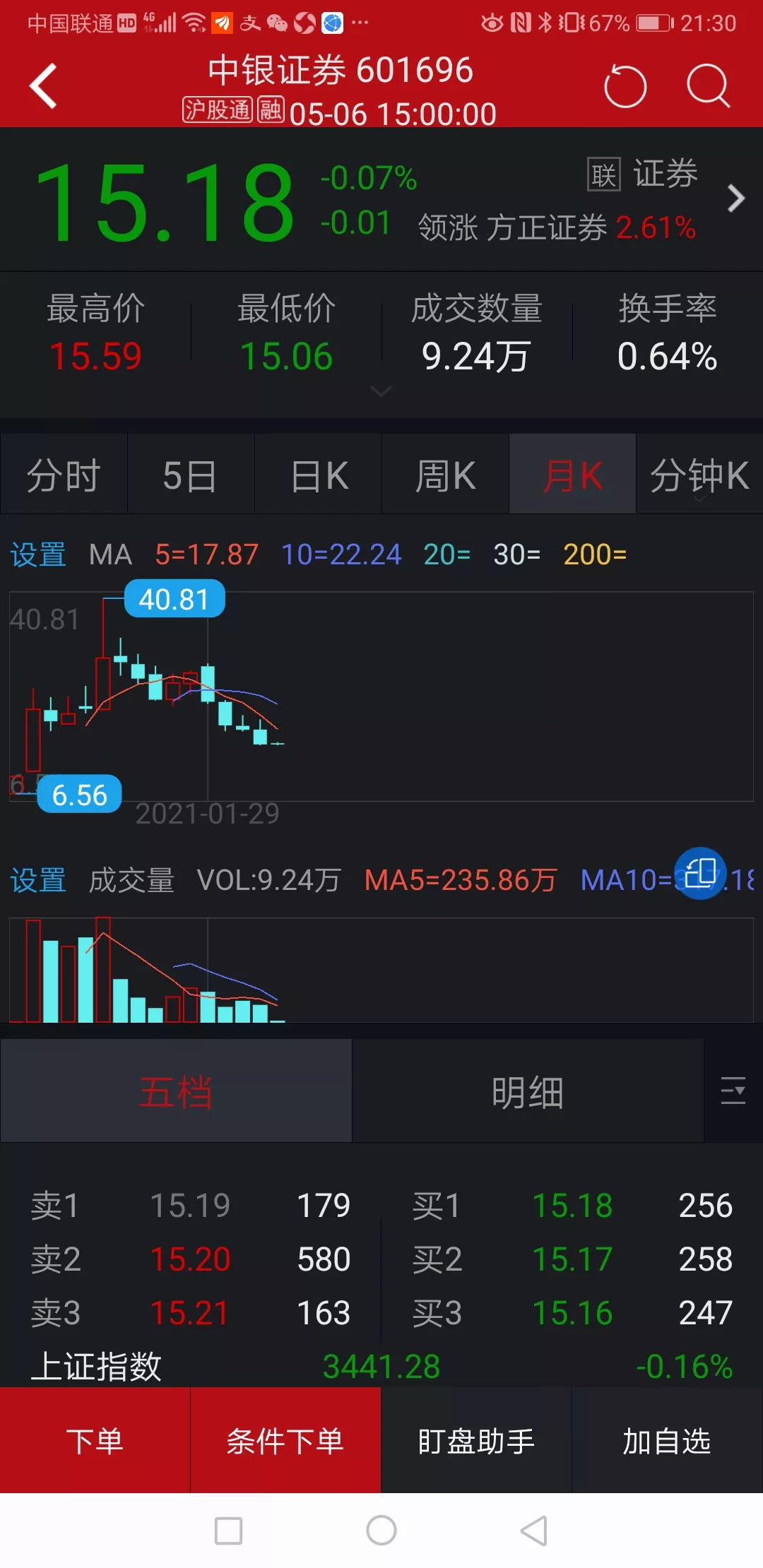Select the 月K chart tab
Screen dimensions: 763x1568
[572, 475]
